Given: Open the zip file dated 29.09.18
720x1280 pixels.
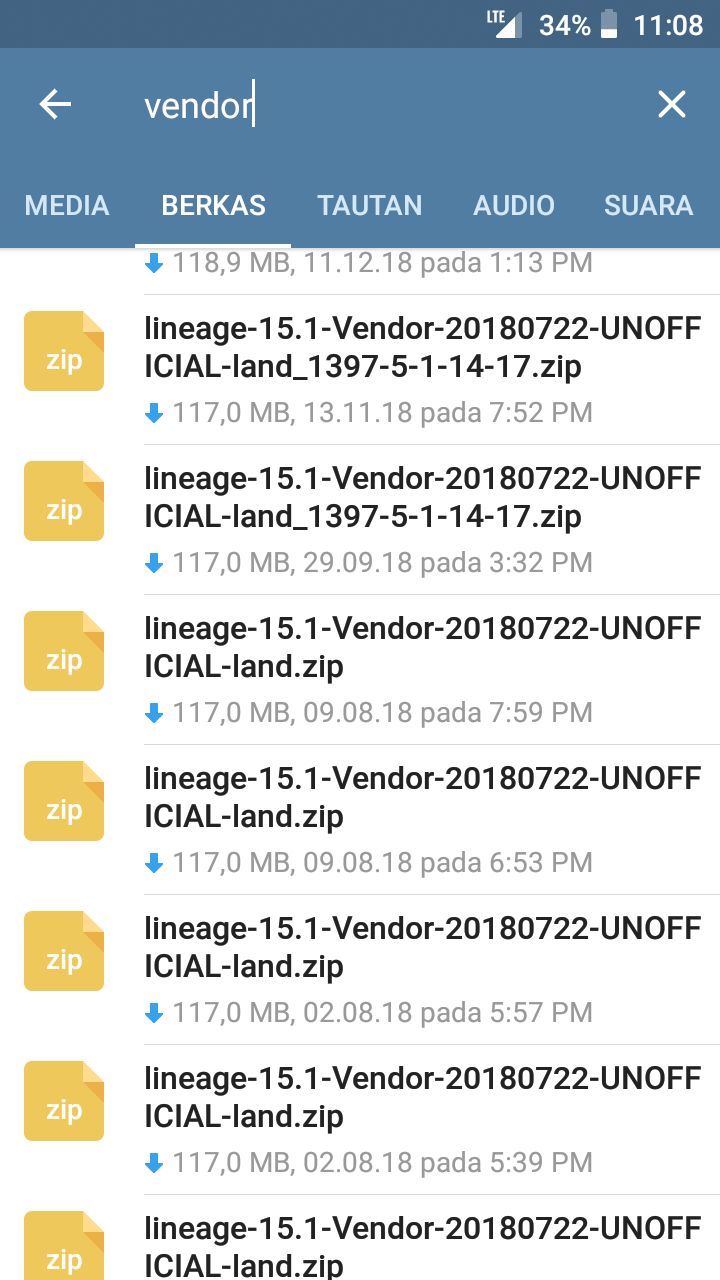Looking at the screenshot, I should coord(360,519).
